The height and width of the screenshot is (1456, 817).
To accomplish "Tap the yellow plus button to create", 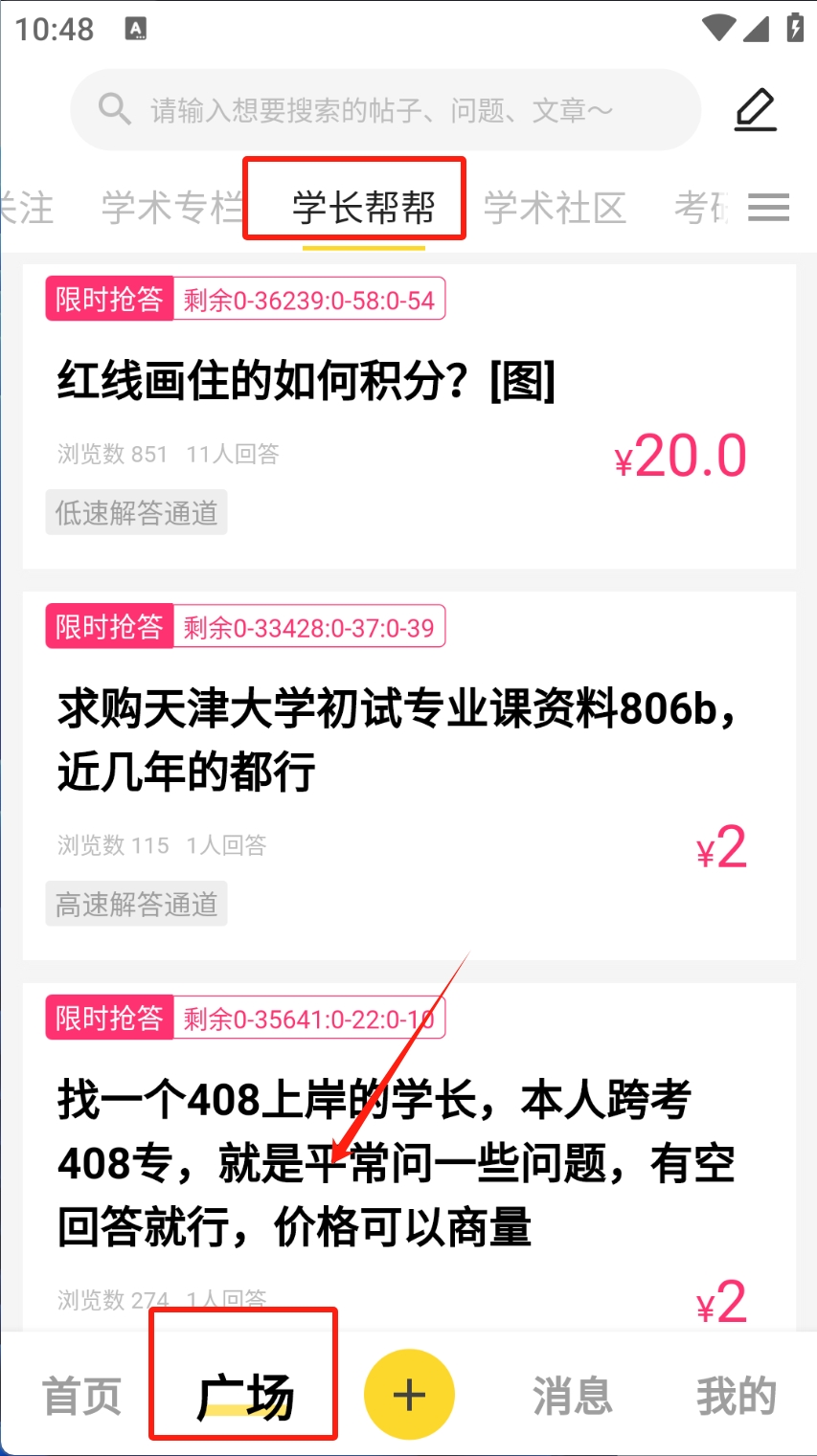I will (409, 1395).
